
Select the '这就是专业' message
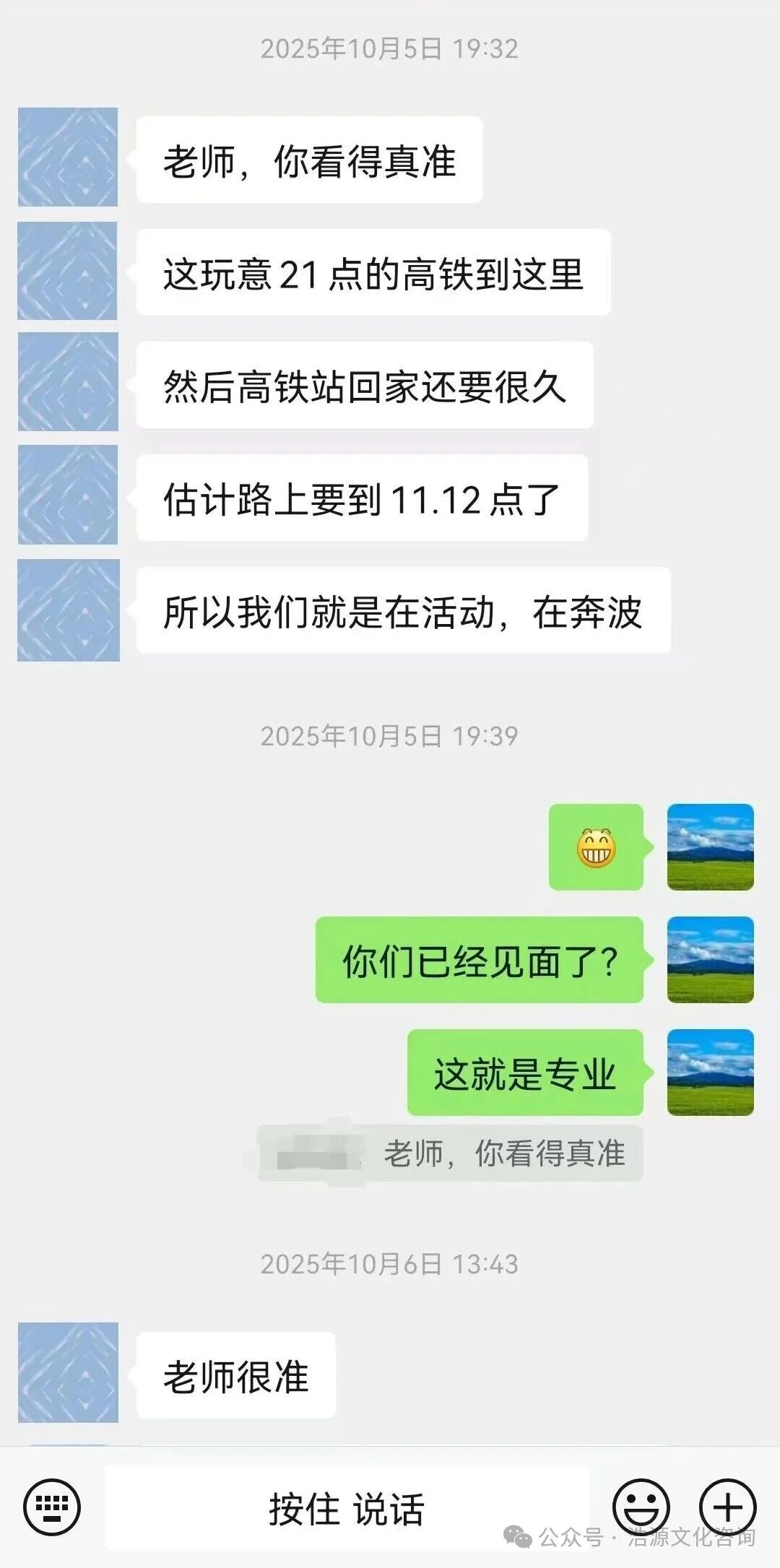tap(524, 1073)
